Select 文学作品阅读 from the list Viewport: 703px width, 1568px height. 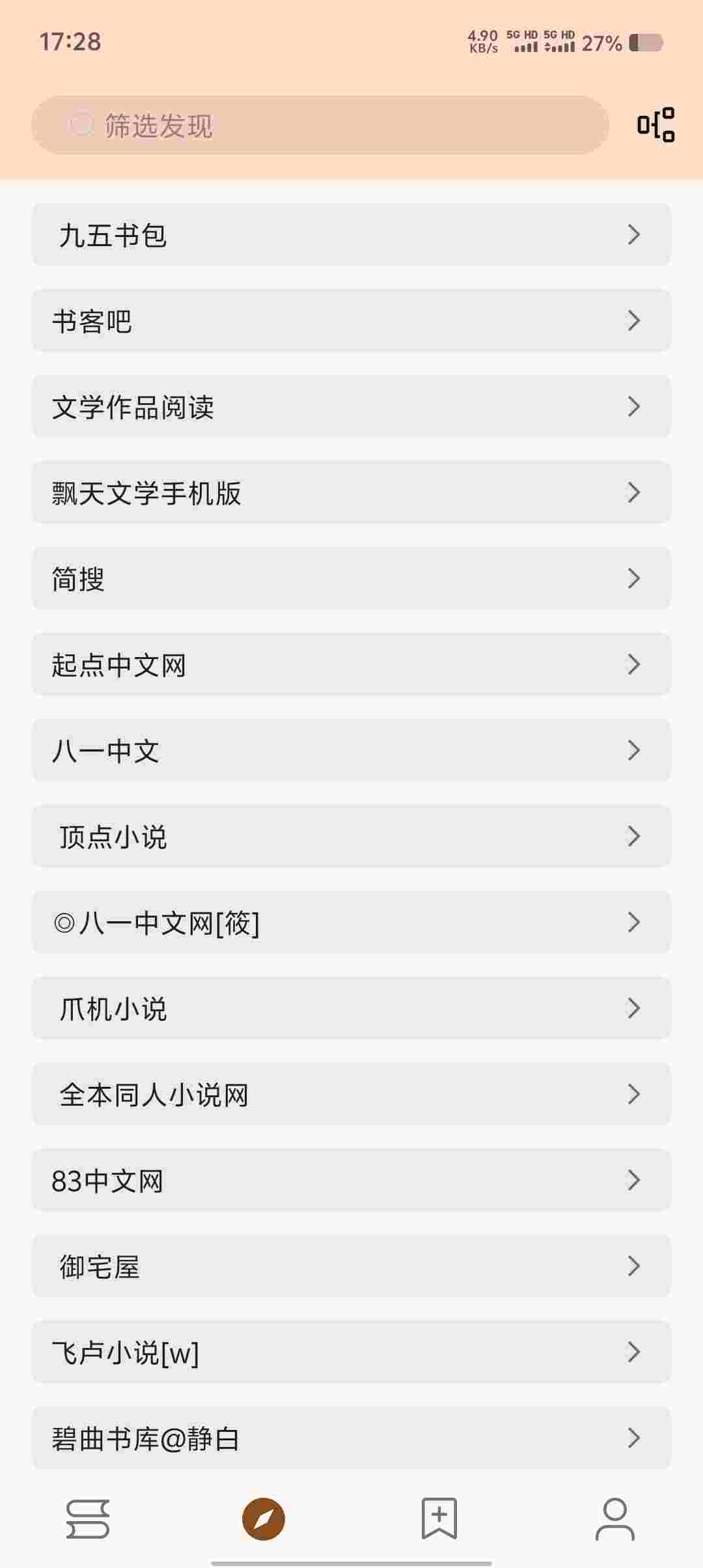[x=351, y=406]
